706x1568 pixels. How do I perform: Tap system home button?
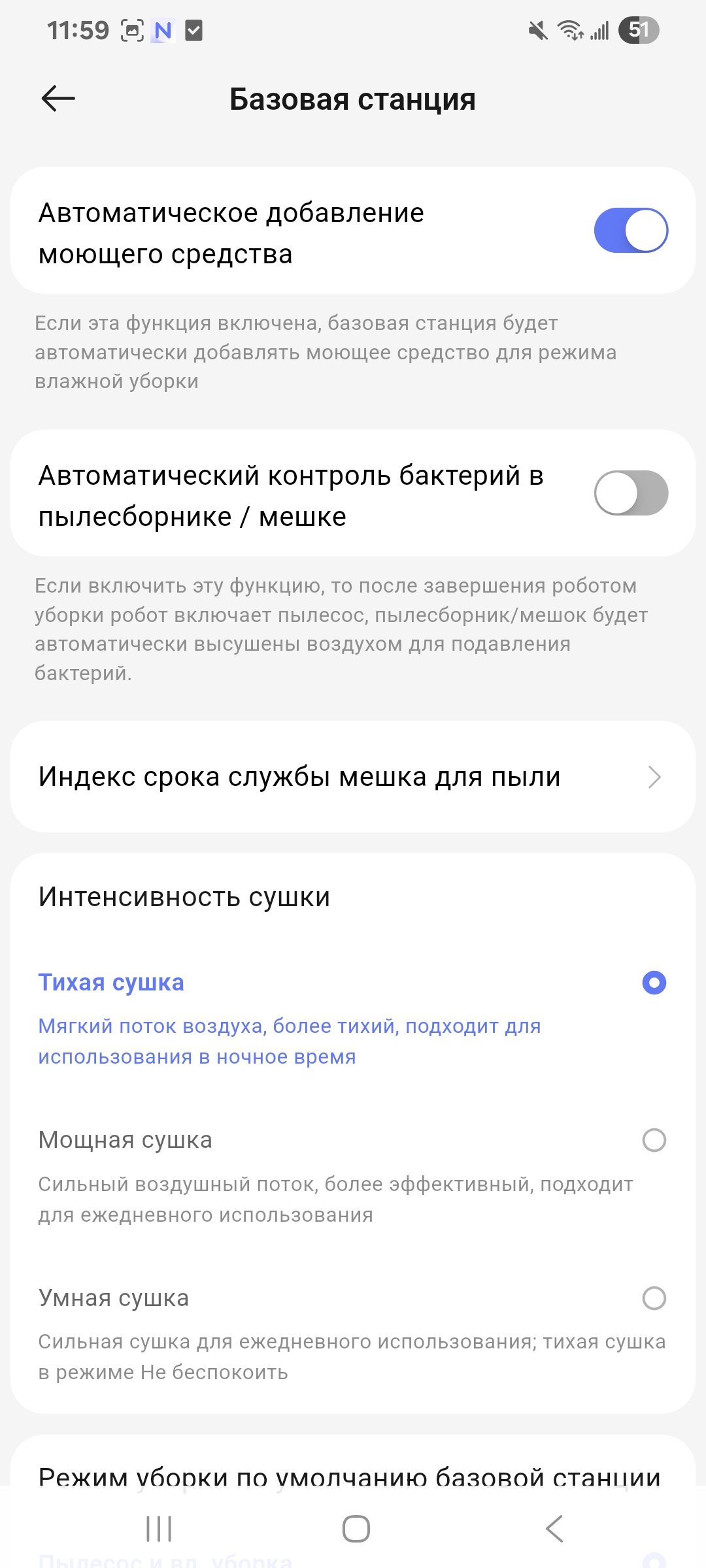pos(356,1529)
